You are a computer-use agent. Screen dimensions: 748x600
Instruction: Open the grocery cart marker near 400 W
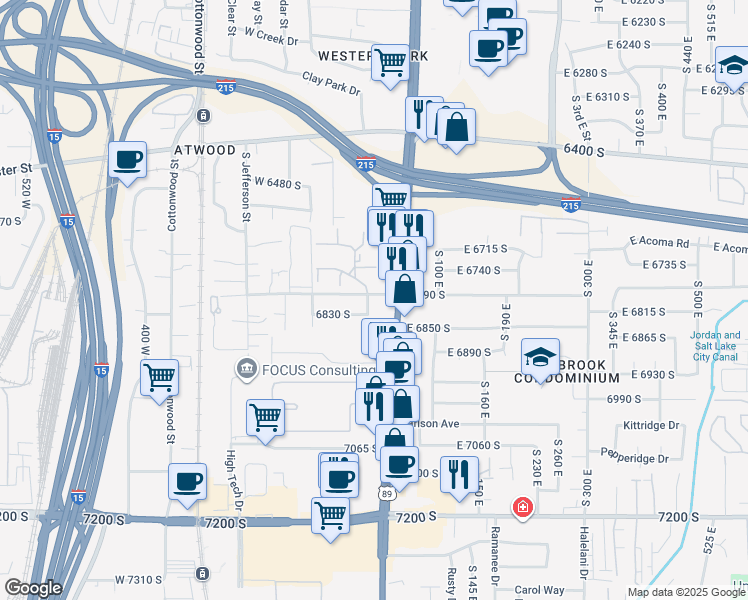[x=159, y=378]
